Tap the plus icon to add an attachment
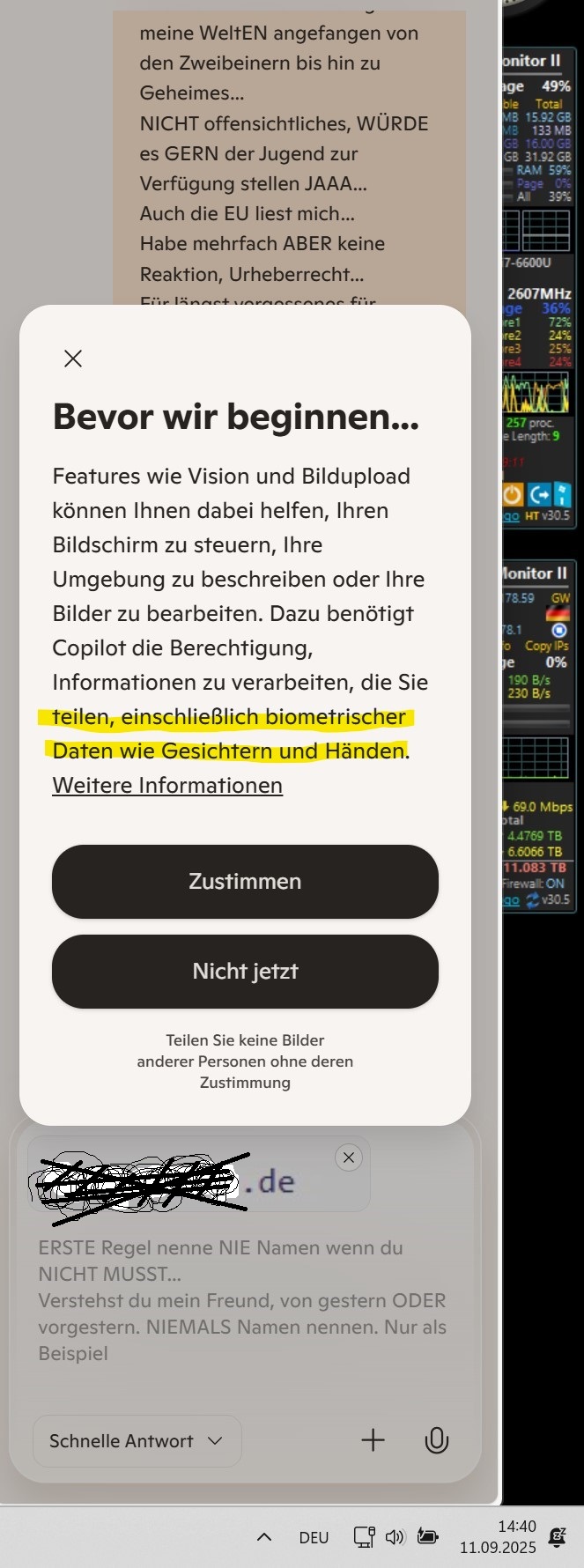Viewport: 584px width, 1568px height. point(373,1440)
